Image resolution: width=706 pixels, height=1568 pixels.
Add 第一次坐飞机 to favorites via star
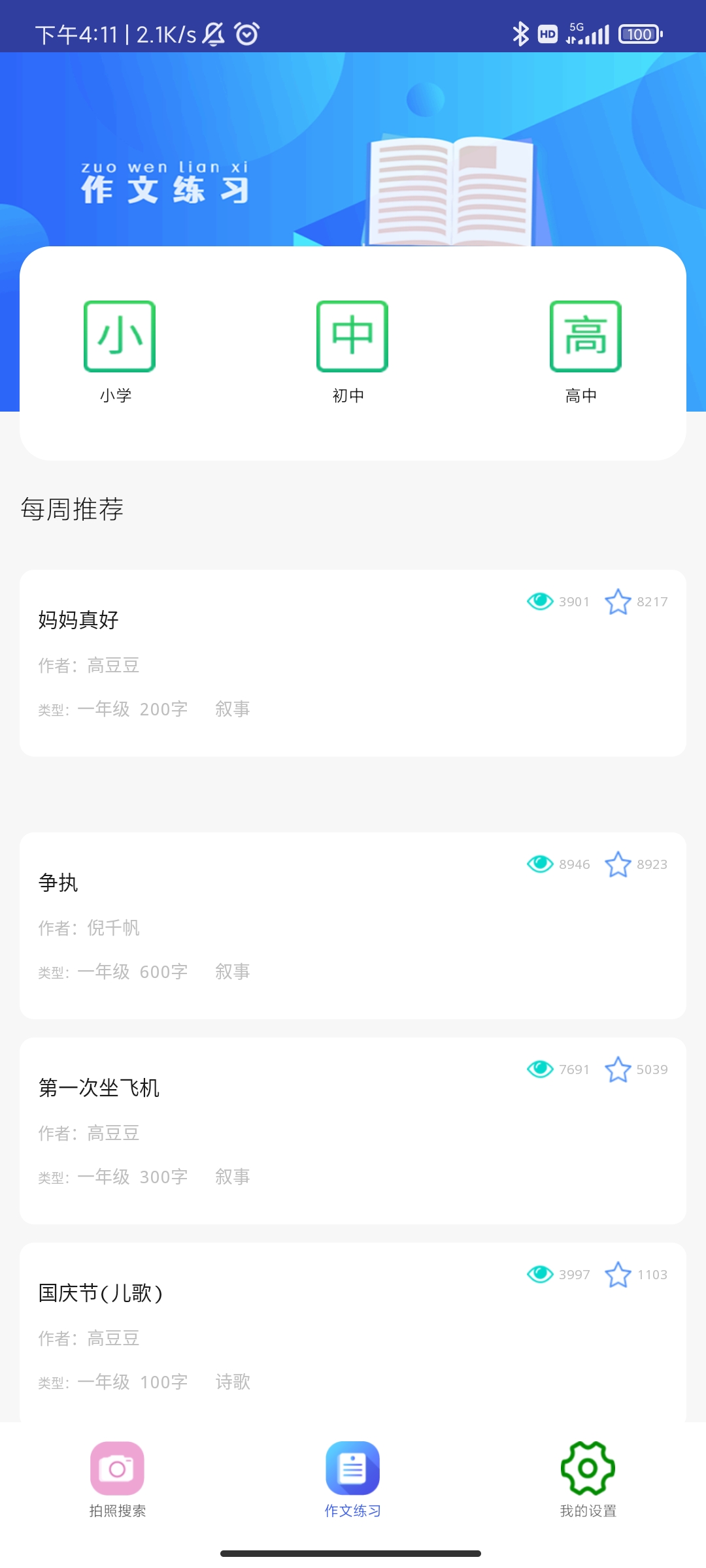click(x=618, y=1070)
